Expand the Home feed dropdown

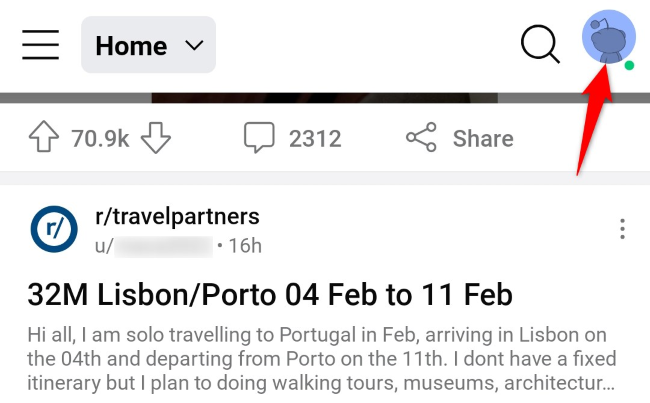(148, 45)
